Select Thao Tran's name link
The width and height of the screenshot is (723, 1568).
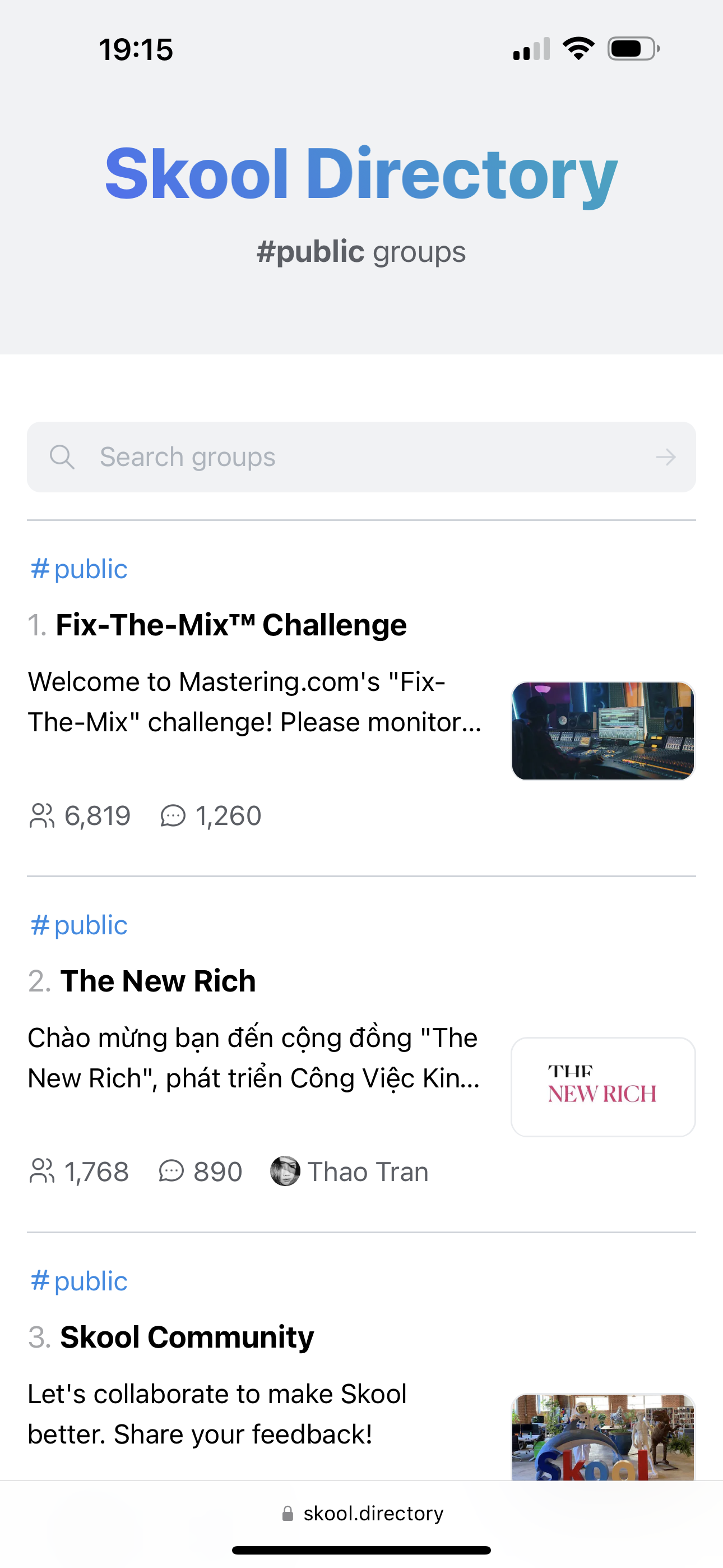pos(368,1171)
